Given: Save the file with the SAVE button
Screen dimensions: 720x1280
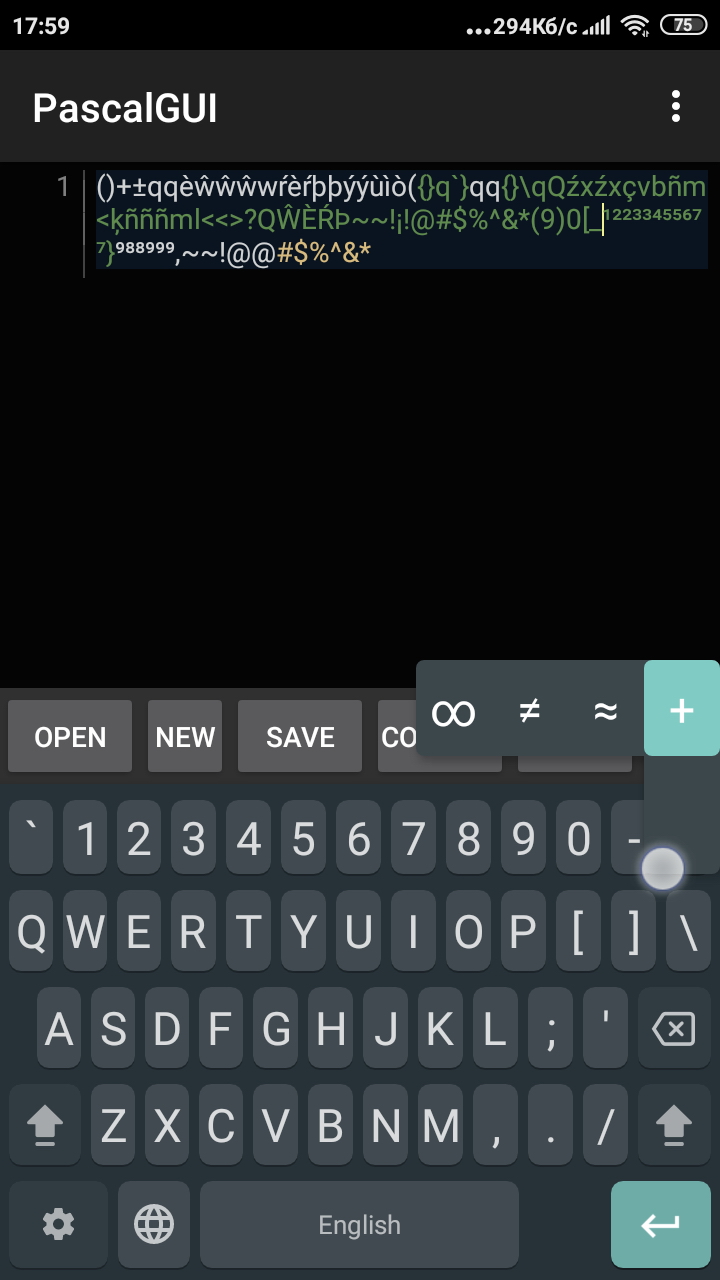Looking at the screenshot, I should [300, 737].
